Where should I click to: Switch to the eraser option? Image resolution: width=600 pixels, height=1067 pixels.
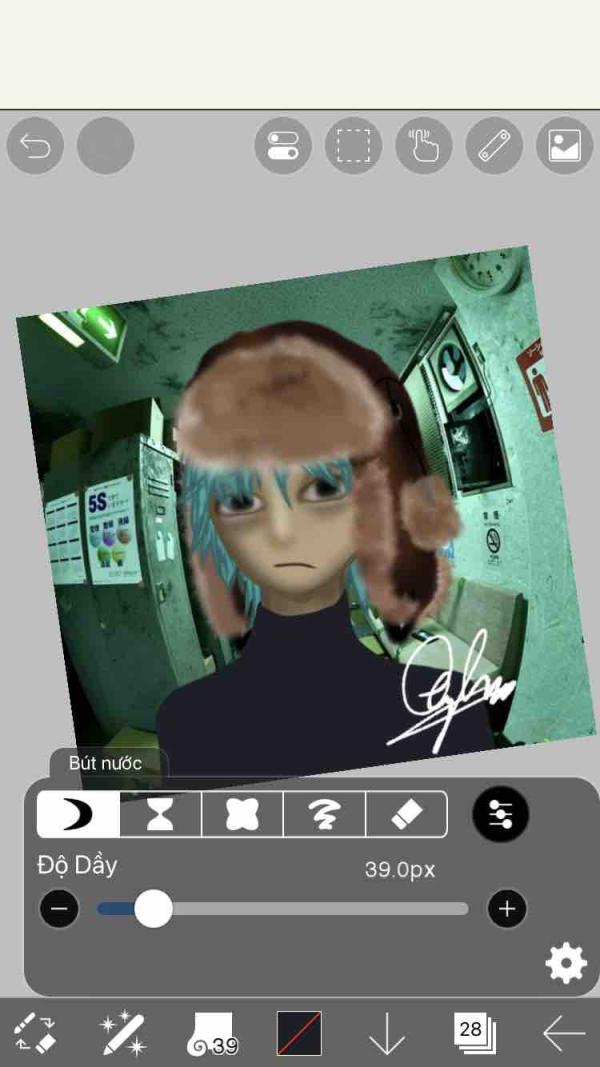(x=407, y=814)
